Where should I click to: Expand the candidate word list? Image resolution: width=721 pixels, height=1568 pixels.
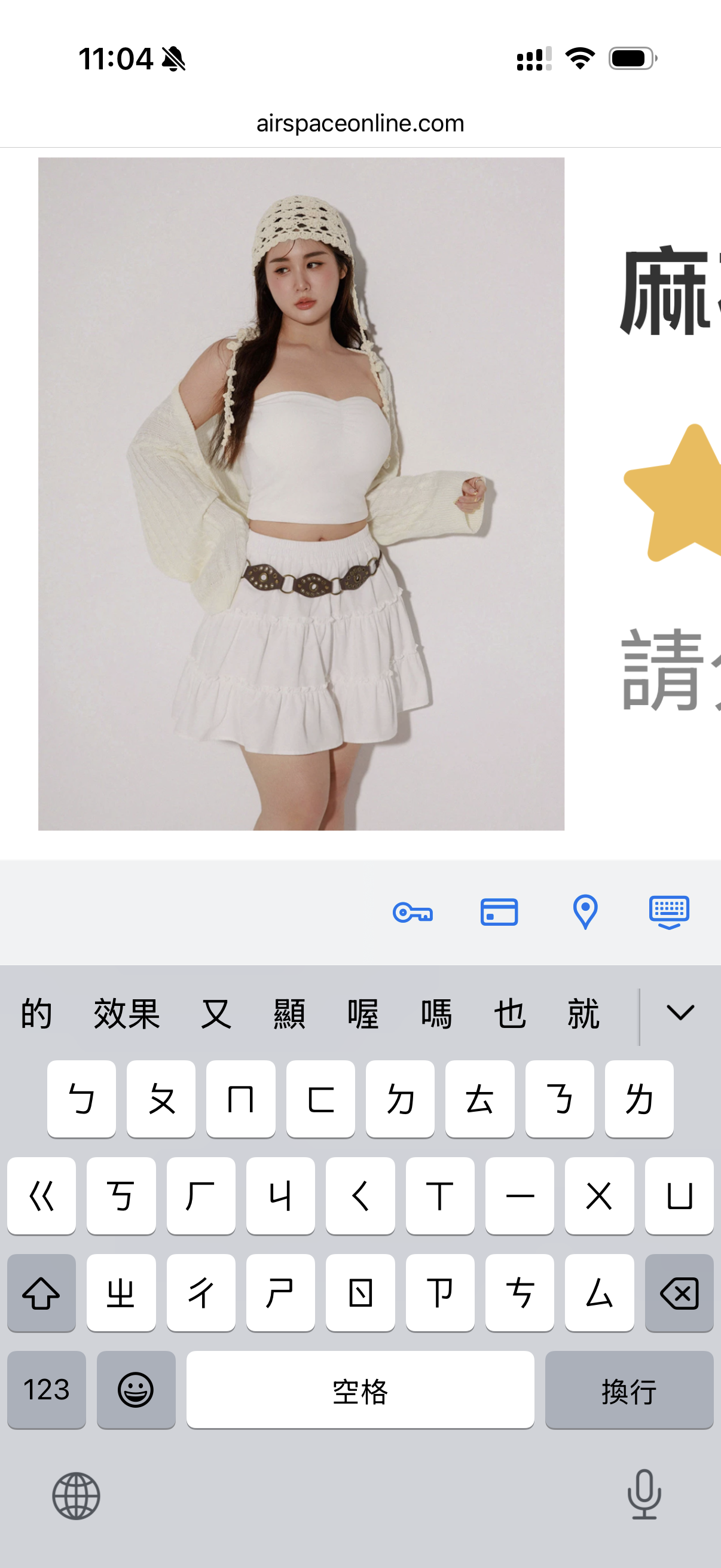[680, 1012]
